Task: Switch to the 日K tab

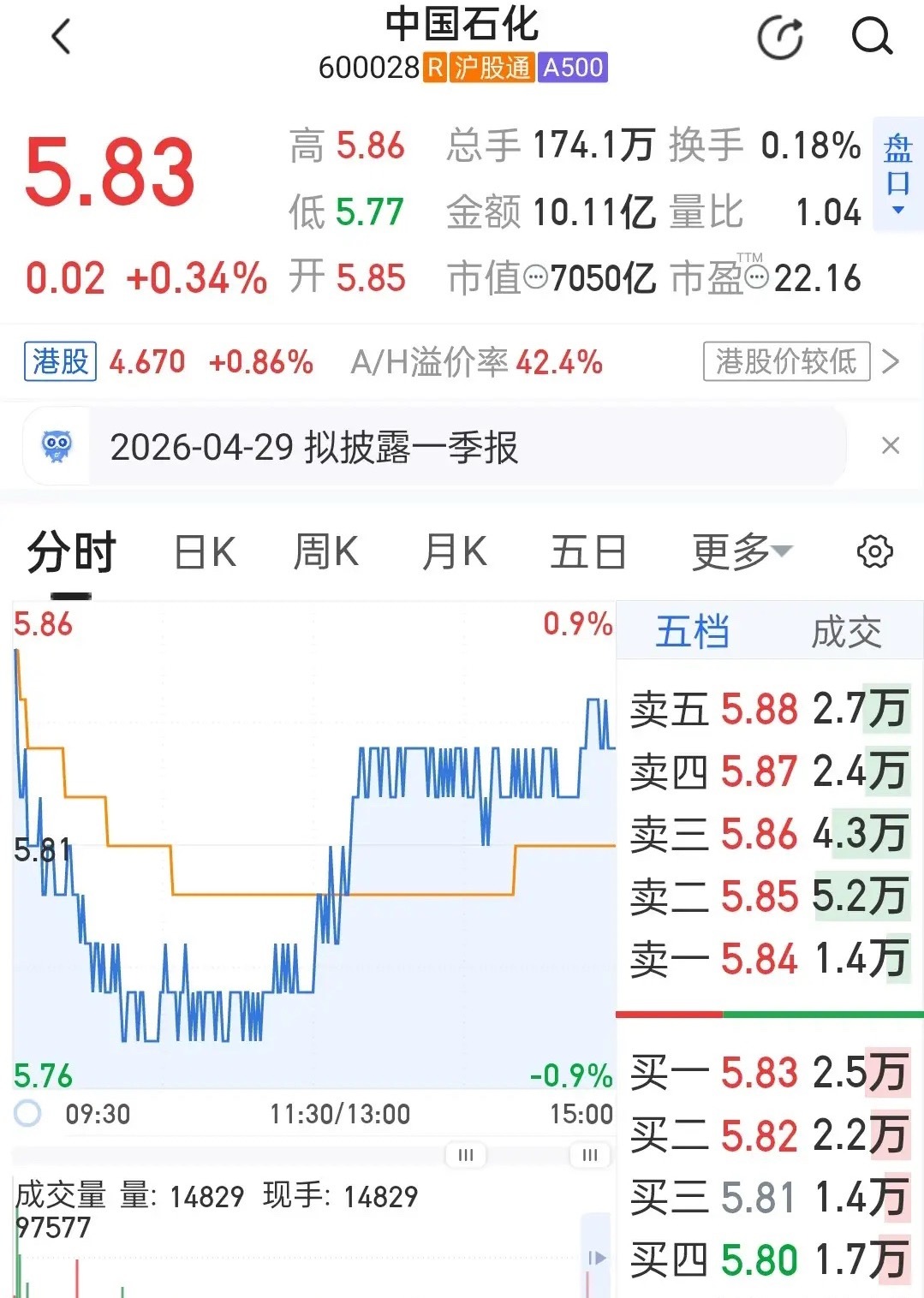Action: pos(203,552)
